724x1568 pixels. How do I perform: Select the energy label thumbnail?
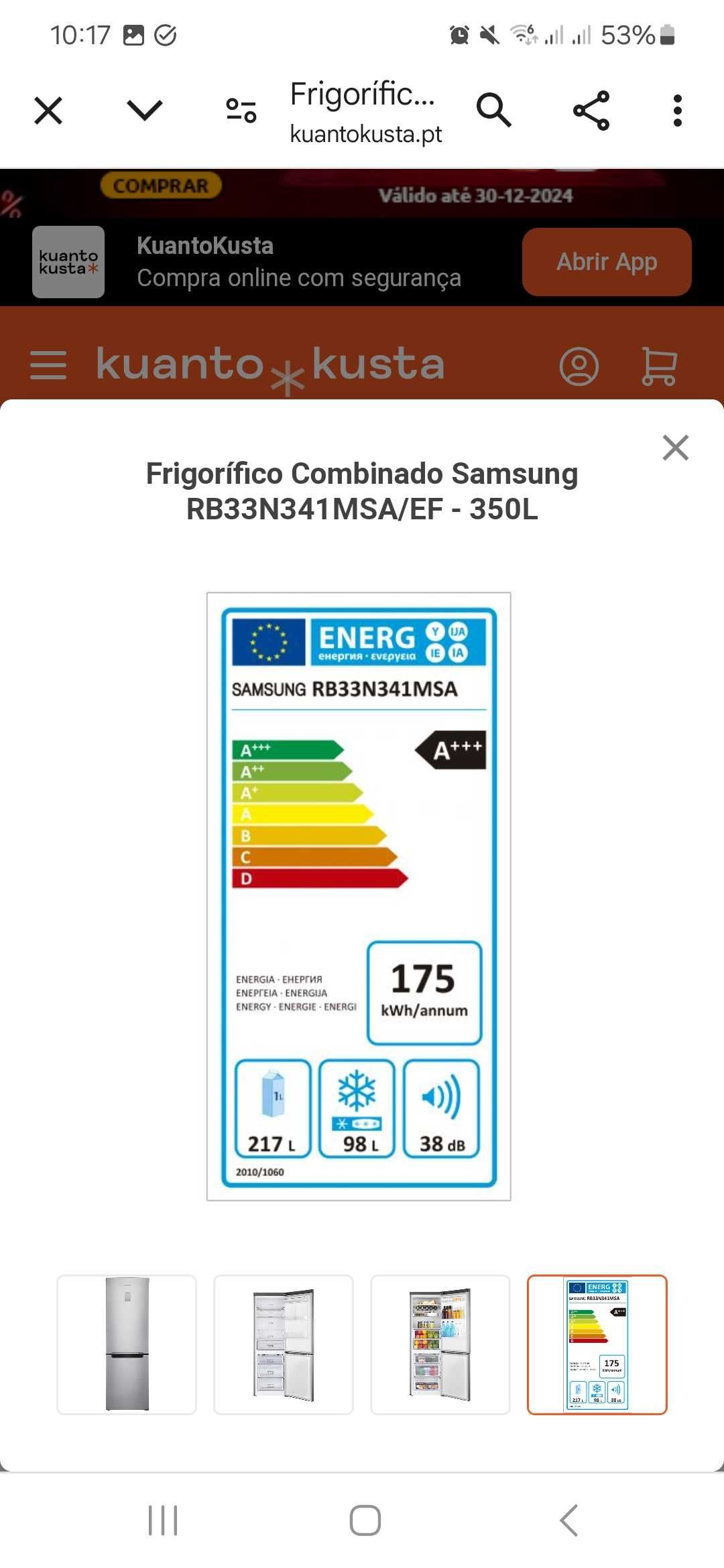pyautogui.click(x=597, y=1344)
